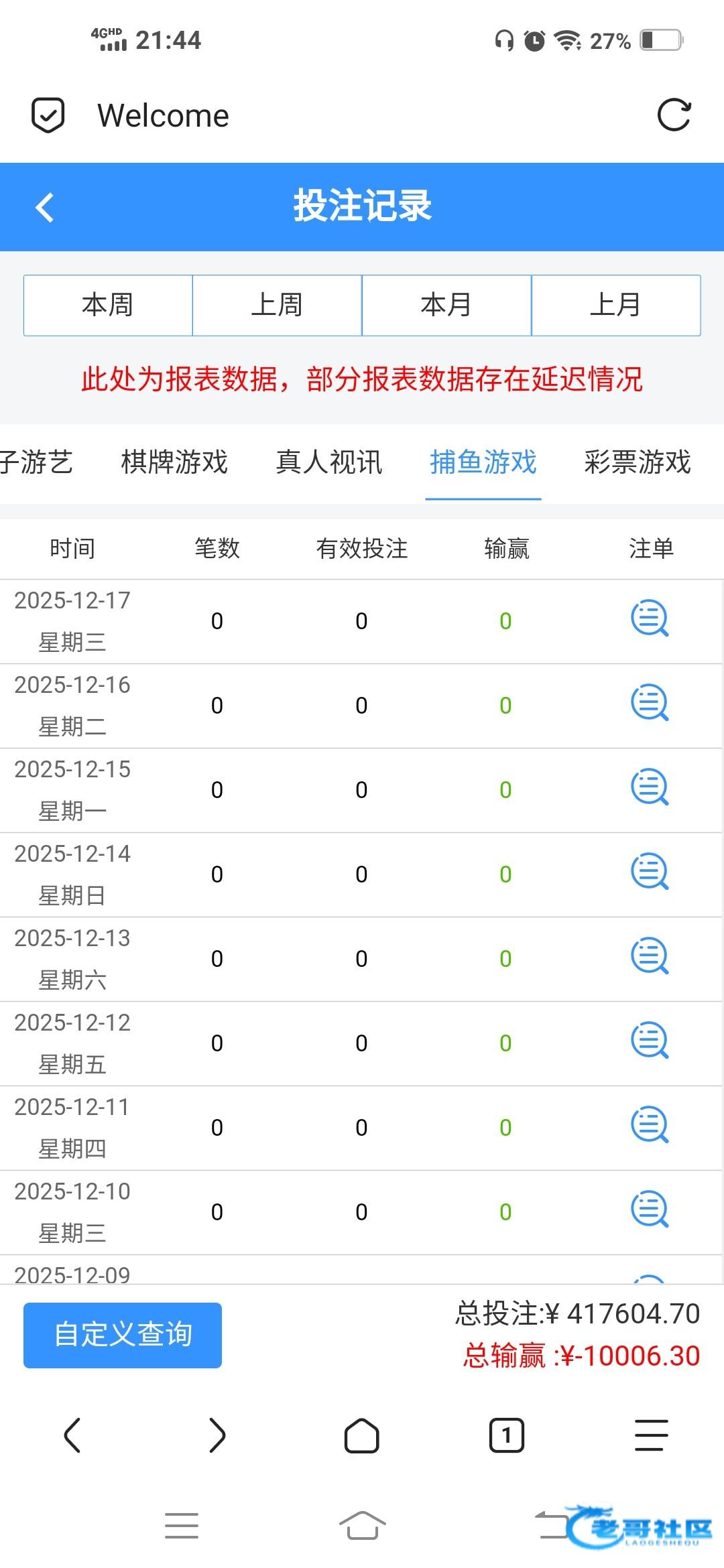Switch to 棋牌游戏 category tab
This screenshot has height=1568, width=724.
(174, 462)
